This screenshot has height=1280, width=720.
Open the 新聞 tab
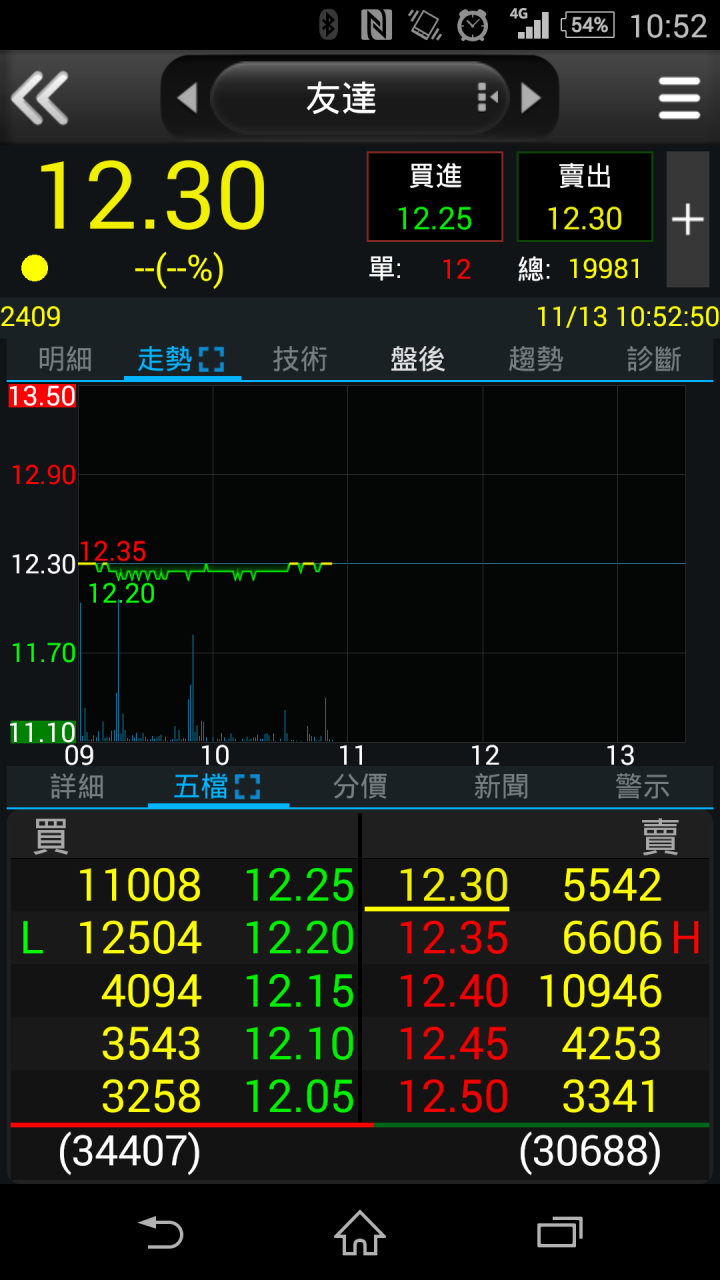(x=501, y=786)
